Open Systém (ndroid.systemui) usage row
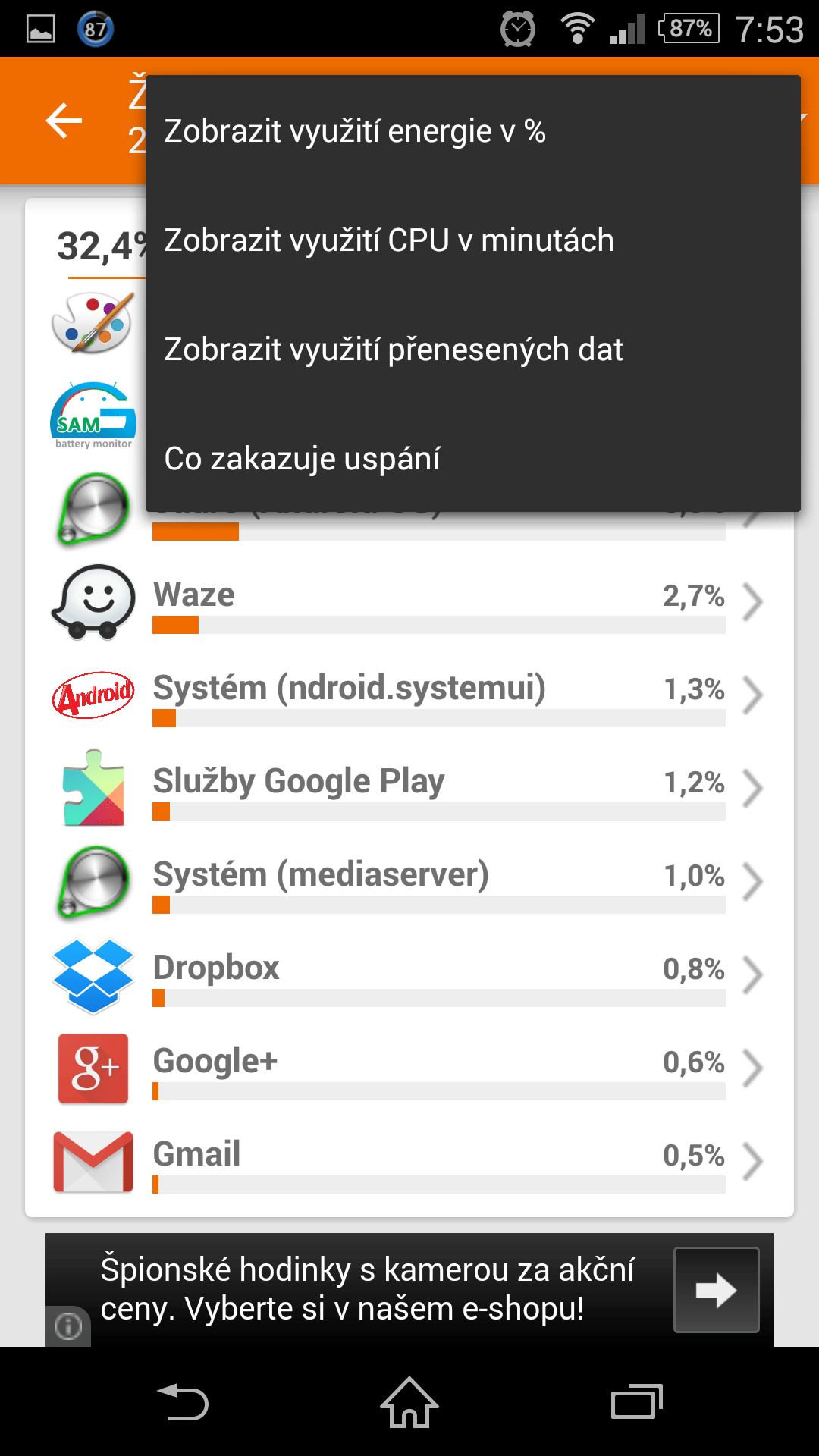 (x=409, y=695)
